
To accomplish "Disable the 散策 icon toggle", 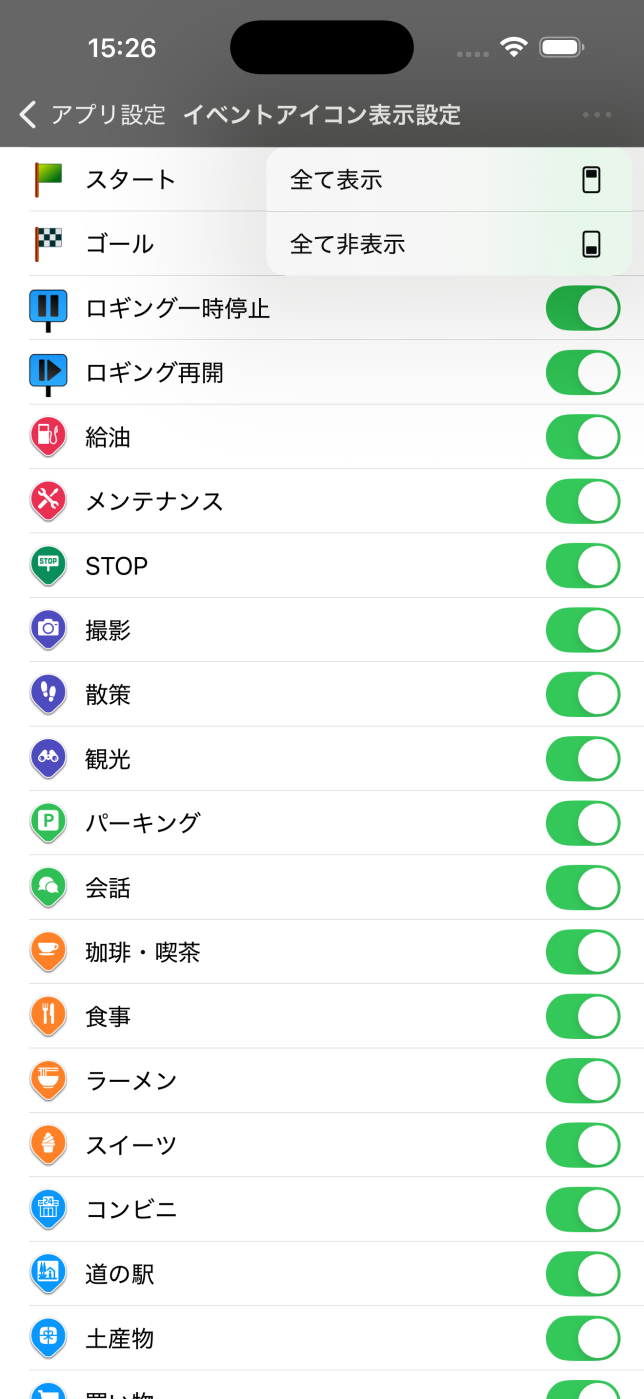I will pyautogui.click(x=583, y=694).
